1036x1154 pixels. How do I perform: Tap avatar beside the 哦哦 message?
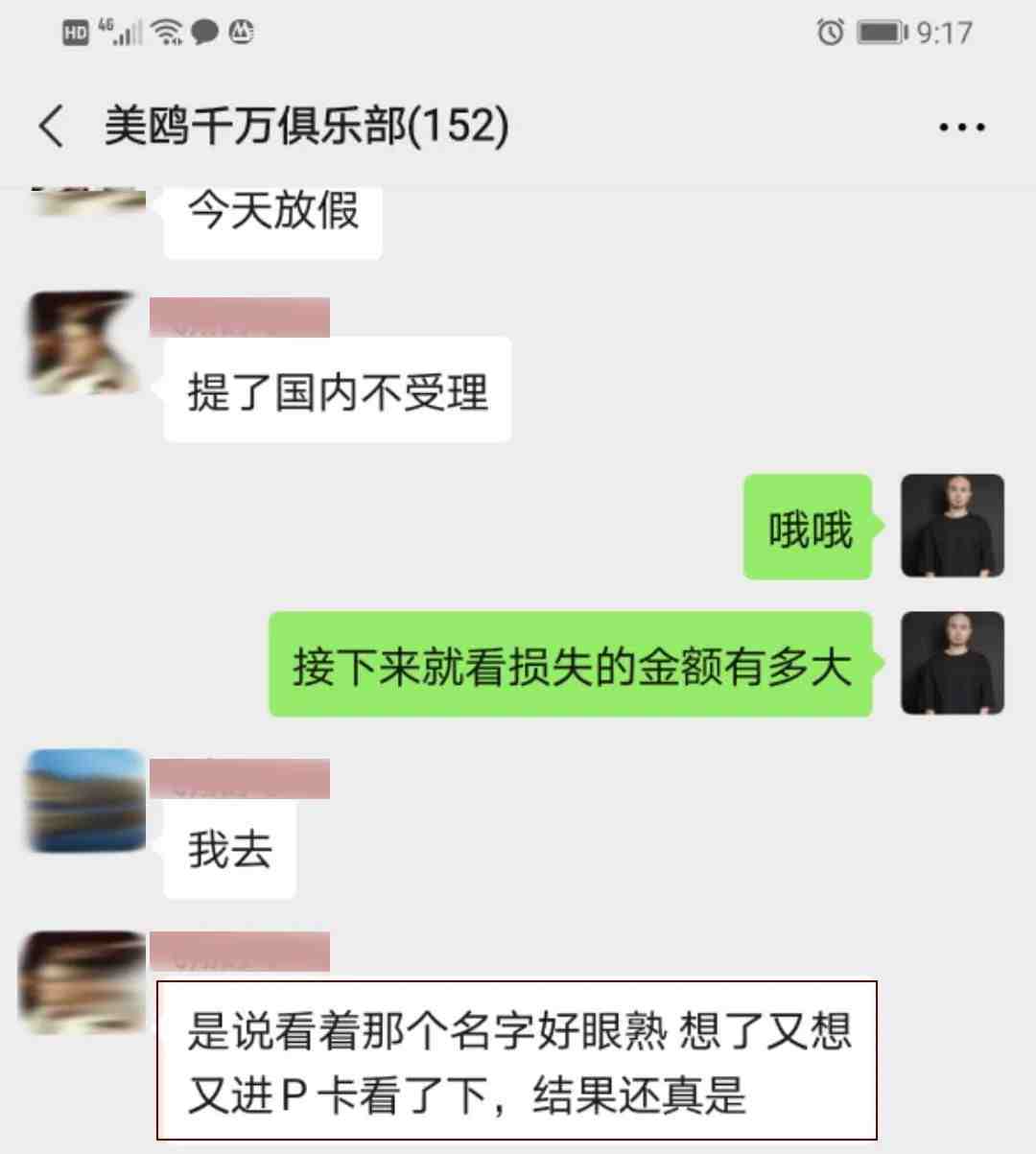click(952, 526)
